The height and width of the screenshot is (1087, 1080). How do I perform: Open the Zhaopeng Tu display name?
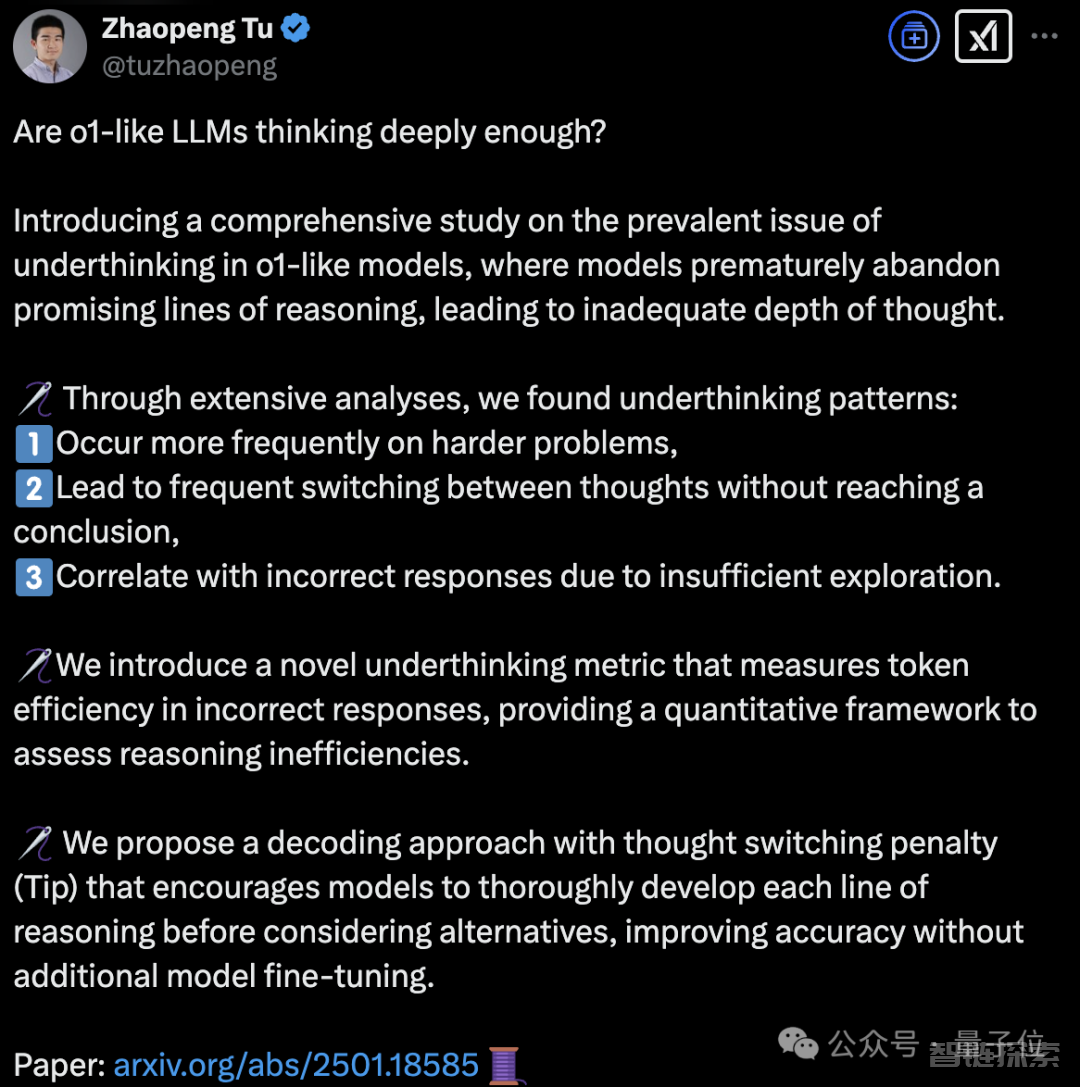tap(186, 29)
